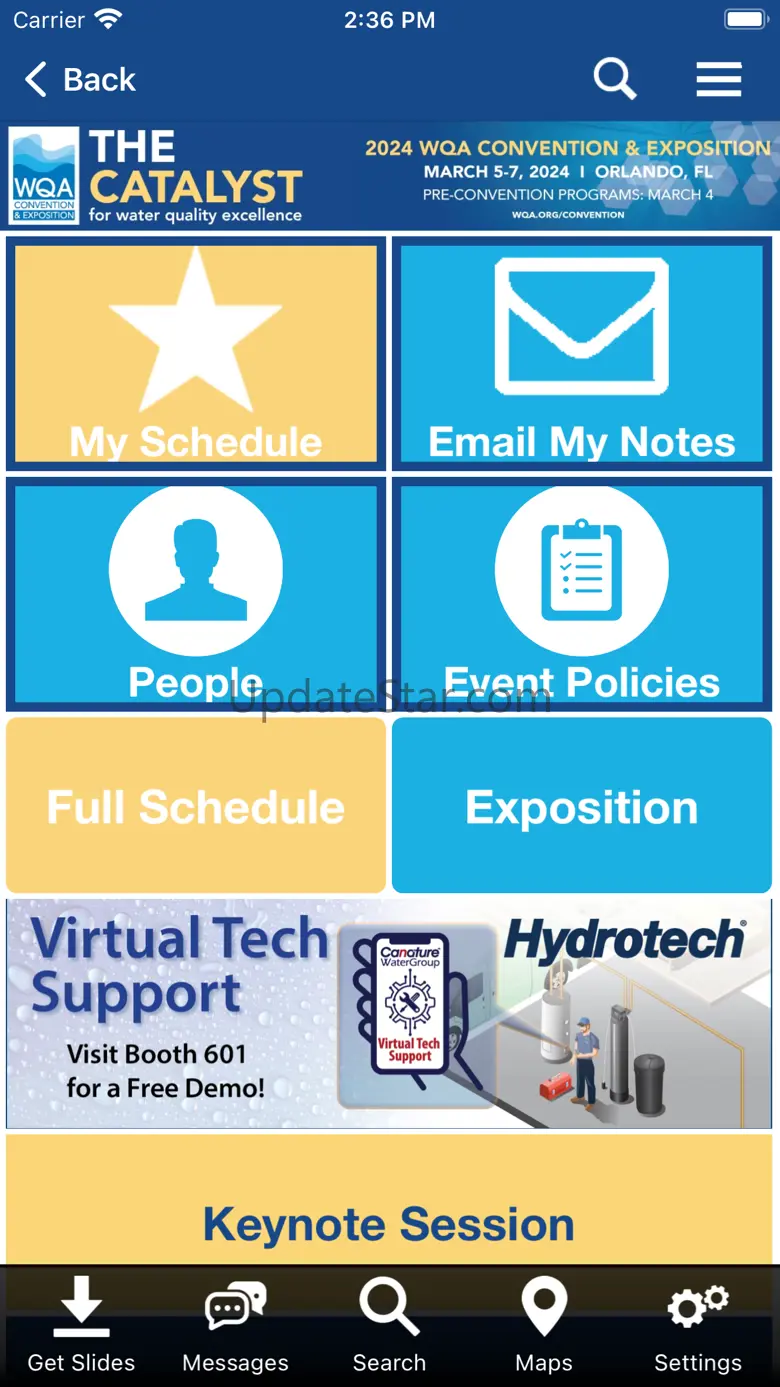Open the People tile
Screen dimensions: 780x1387
pyautogui.click(x=196, y=594)
